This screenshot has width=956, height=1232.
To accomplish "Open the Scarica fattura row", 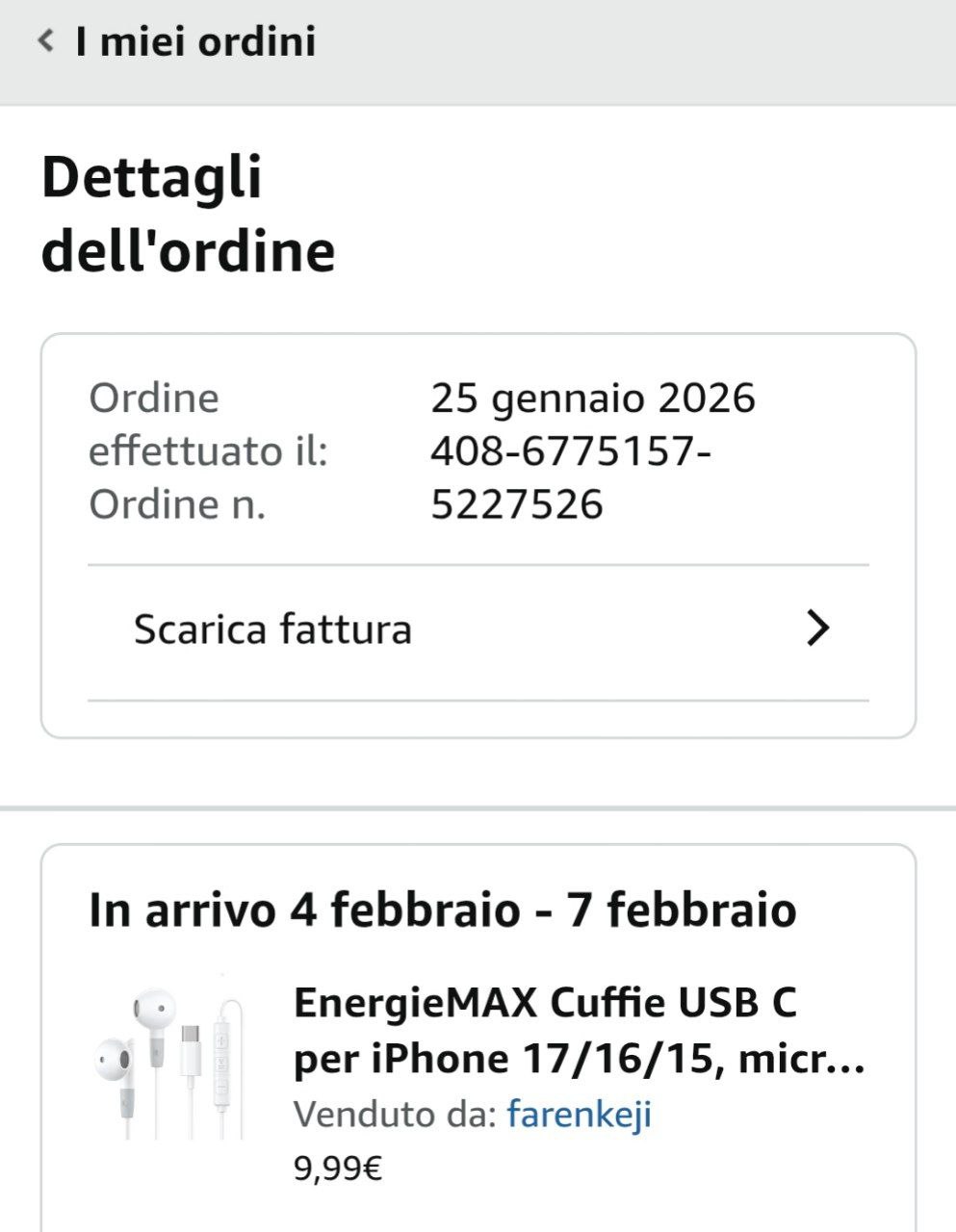I will (x=478, y=629).
